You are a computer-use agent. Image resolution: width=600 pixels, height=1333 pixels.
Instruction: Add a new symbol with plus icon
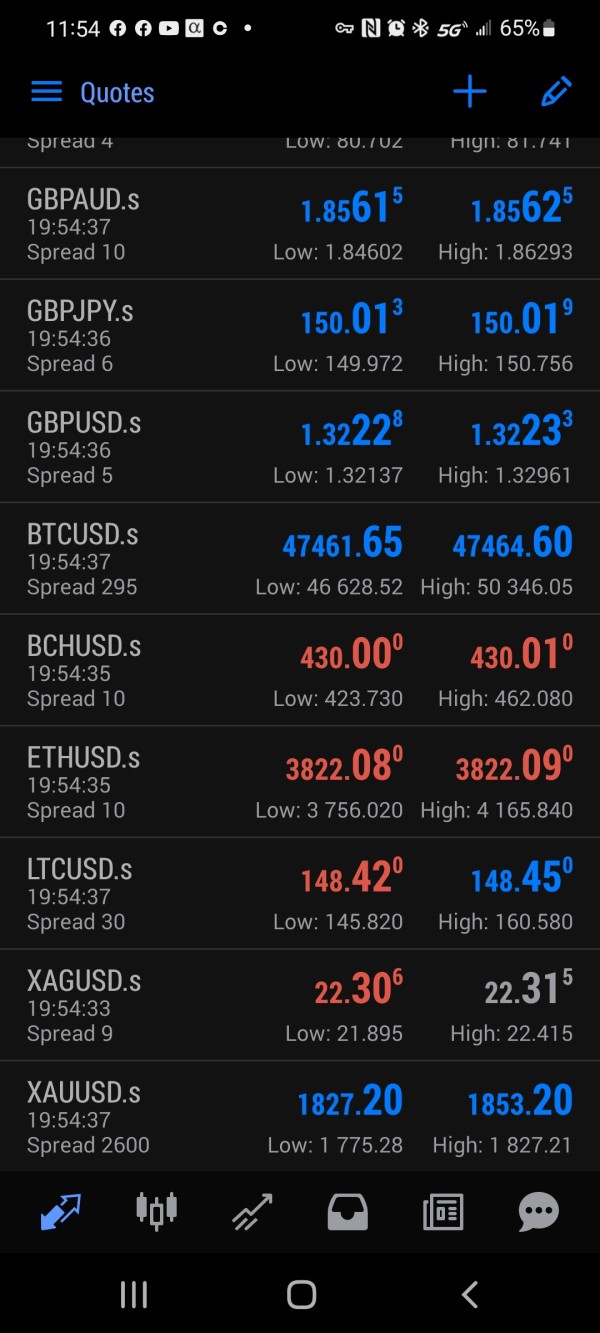point(469,92)
